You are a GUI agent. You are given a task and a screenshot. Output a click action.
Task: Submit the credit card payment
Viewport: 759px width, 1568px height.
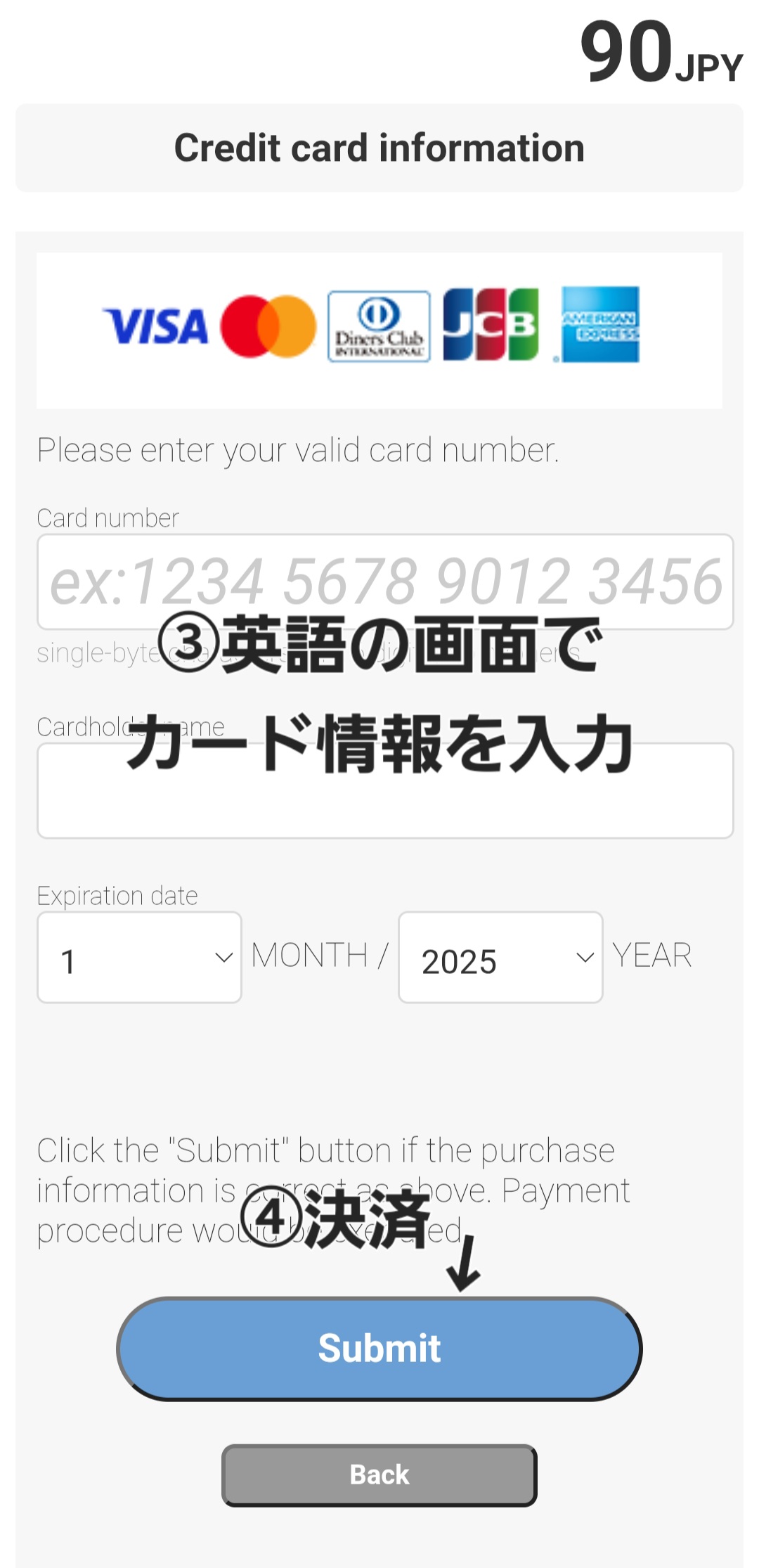tap(379, 1349)
